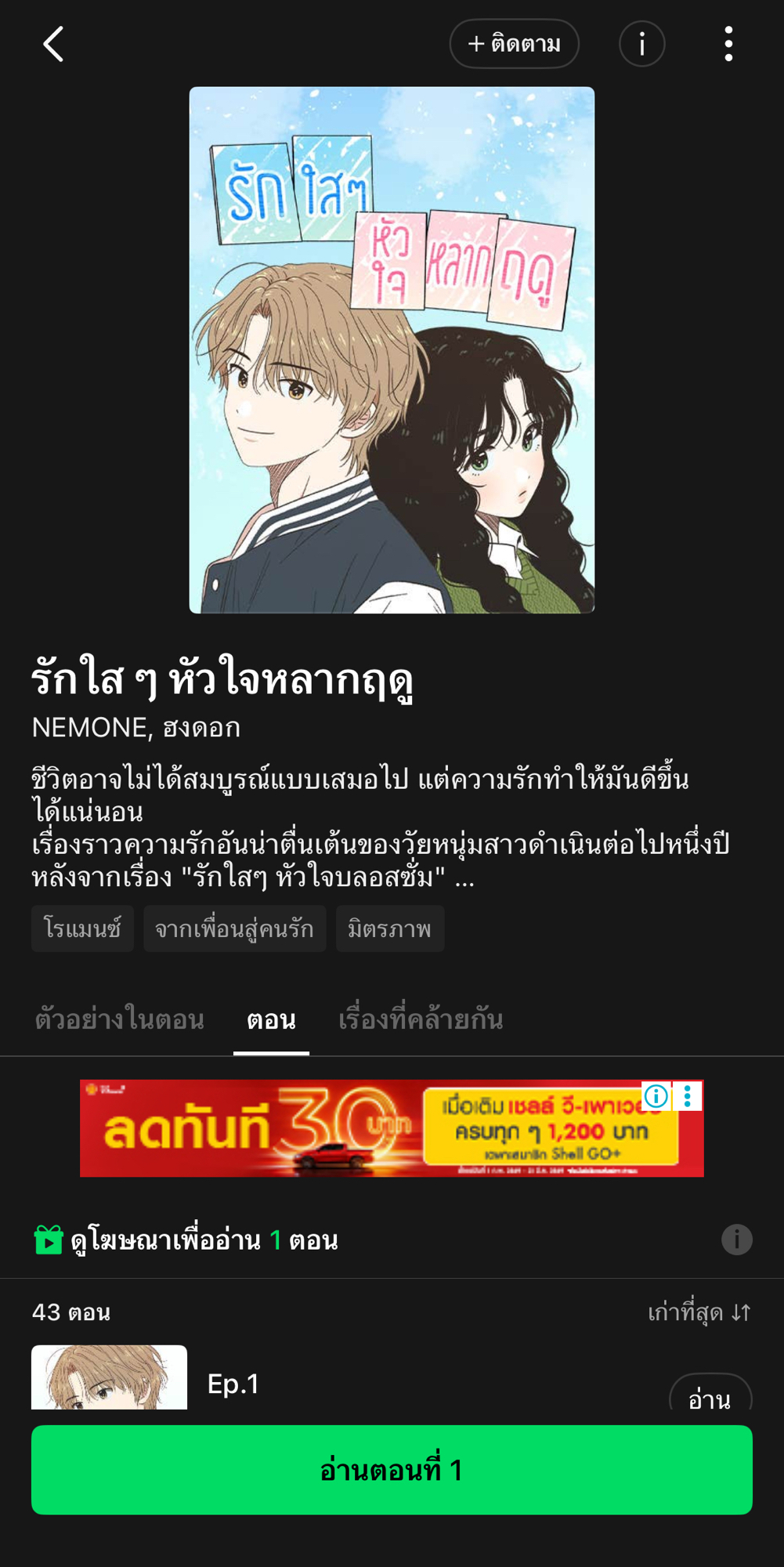Open the series info icon in top bar
This screenshot has height=1567, width=784.
[641, 44]
